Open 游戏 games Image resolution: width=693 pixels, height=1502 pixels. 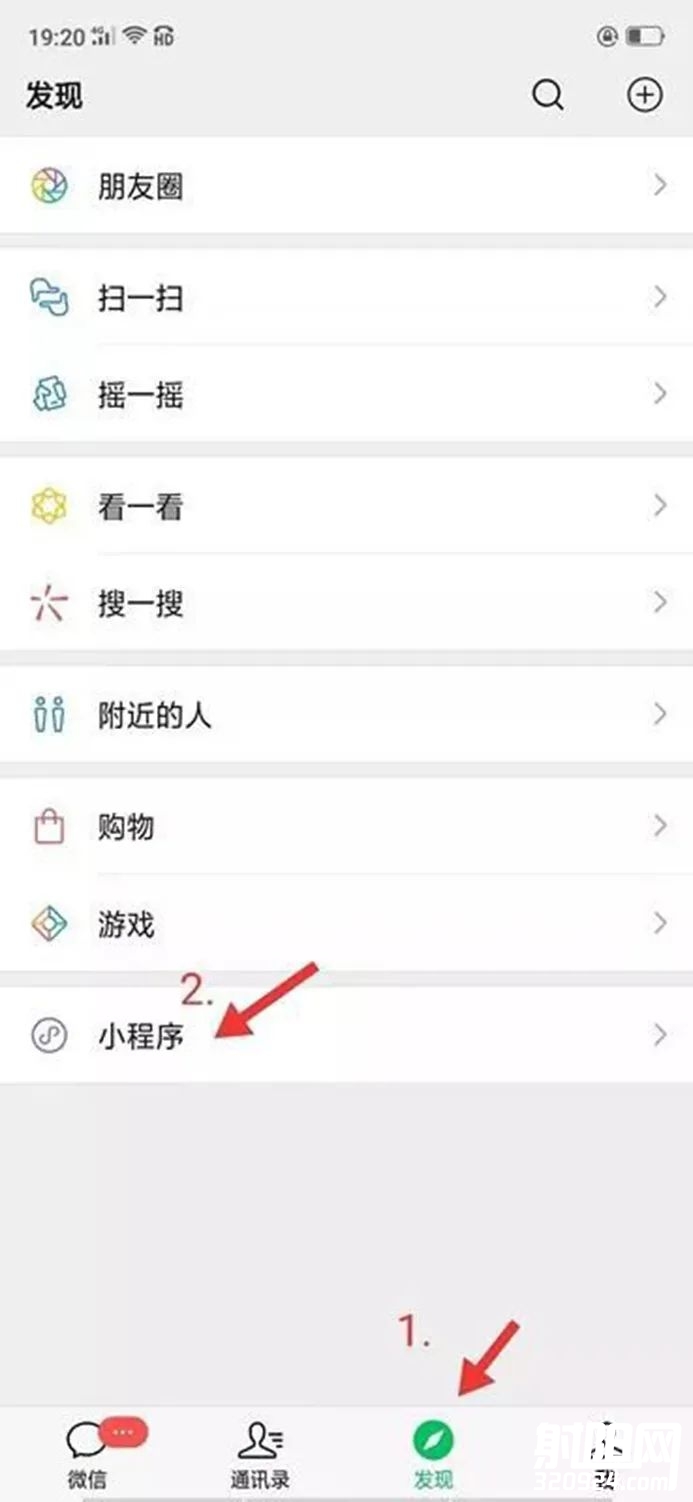[x=346, y=924]
